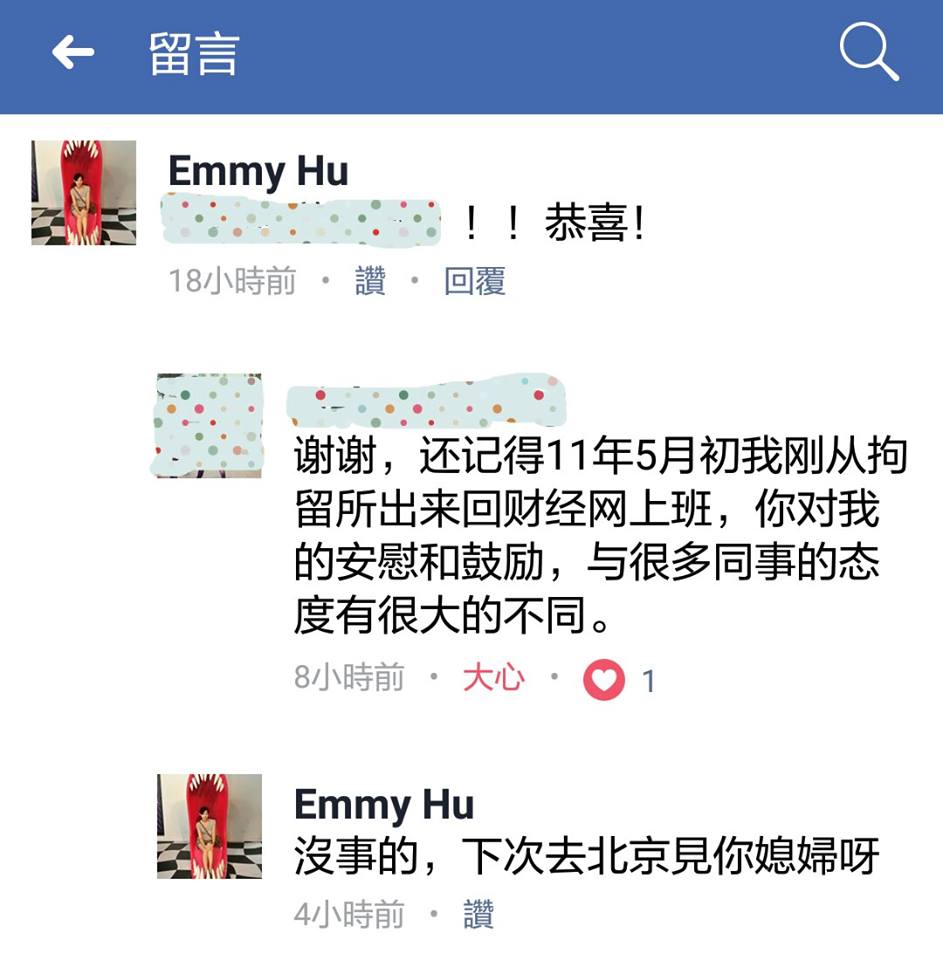Open search via the magnifier icon
The image size is (943, 960).
(x=868, y=52)
